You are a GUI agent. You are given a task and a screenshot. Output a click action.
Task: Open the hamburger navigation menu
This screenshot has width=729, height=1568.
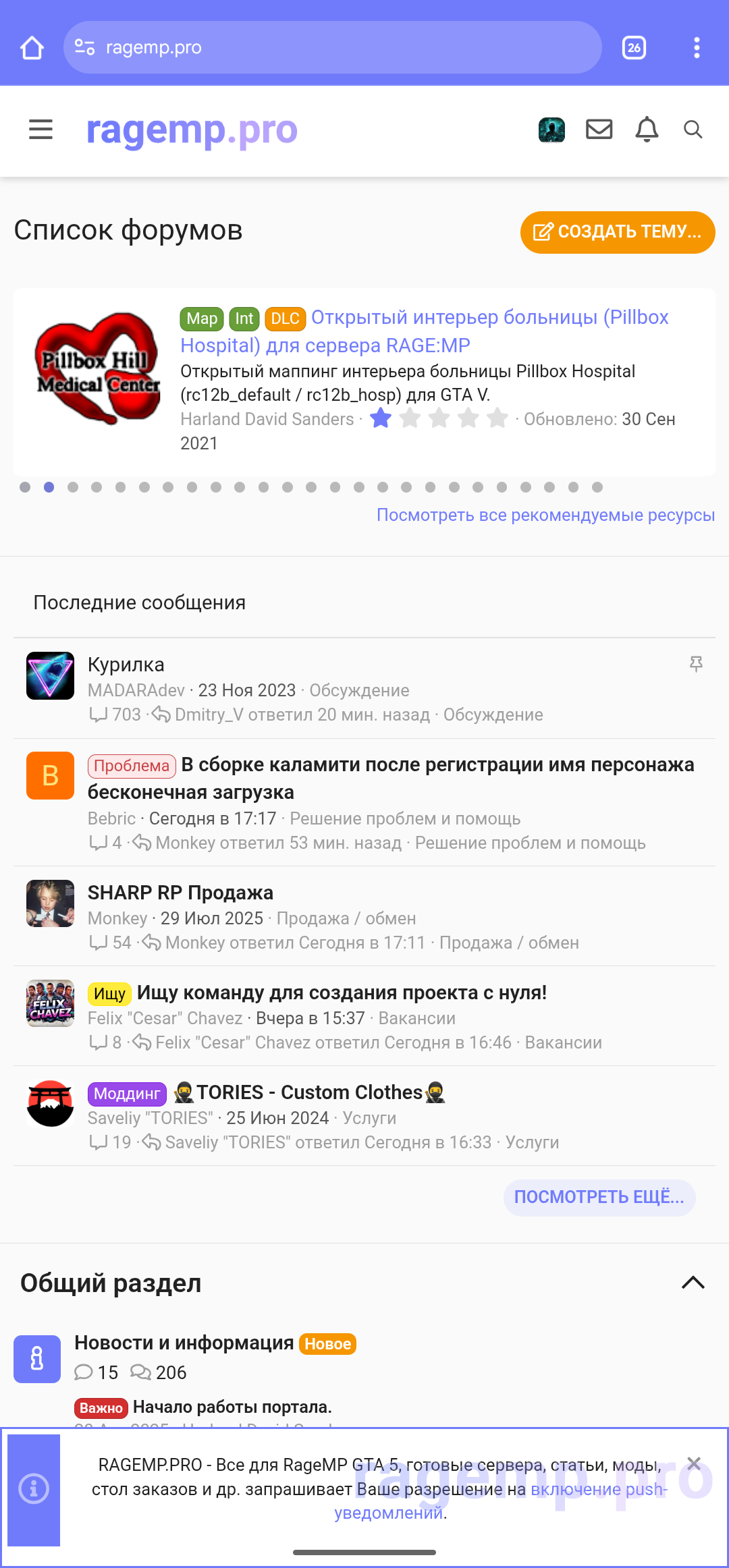40,129
